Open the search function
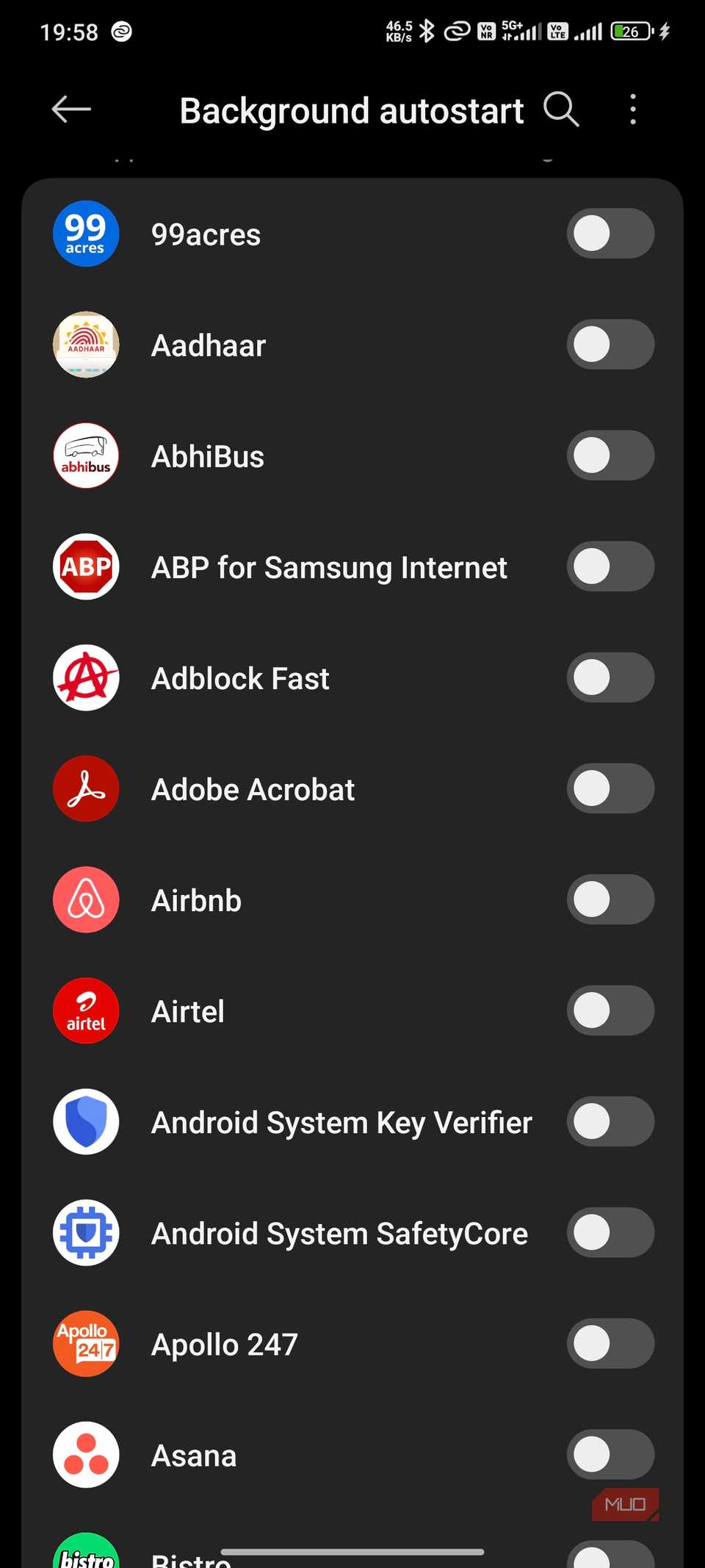Viewport: 705px width, 1568px height. (x=561, y=109)
